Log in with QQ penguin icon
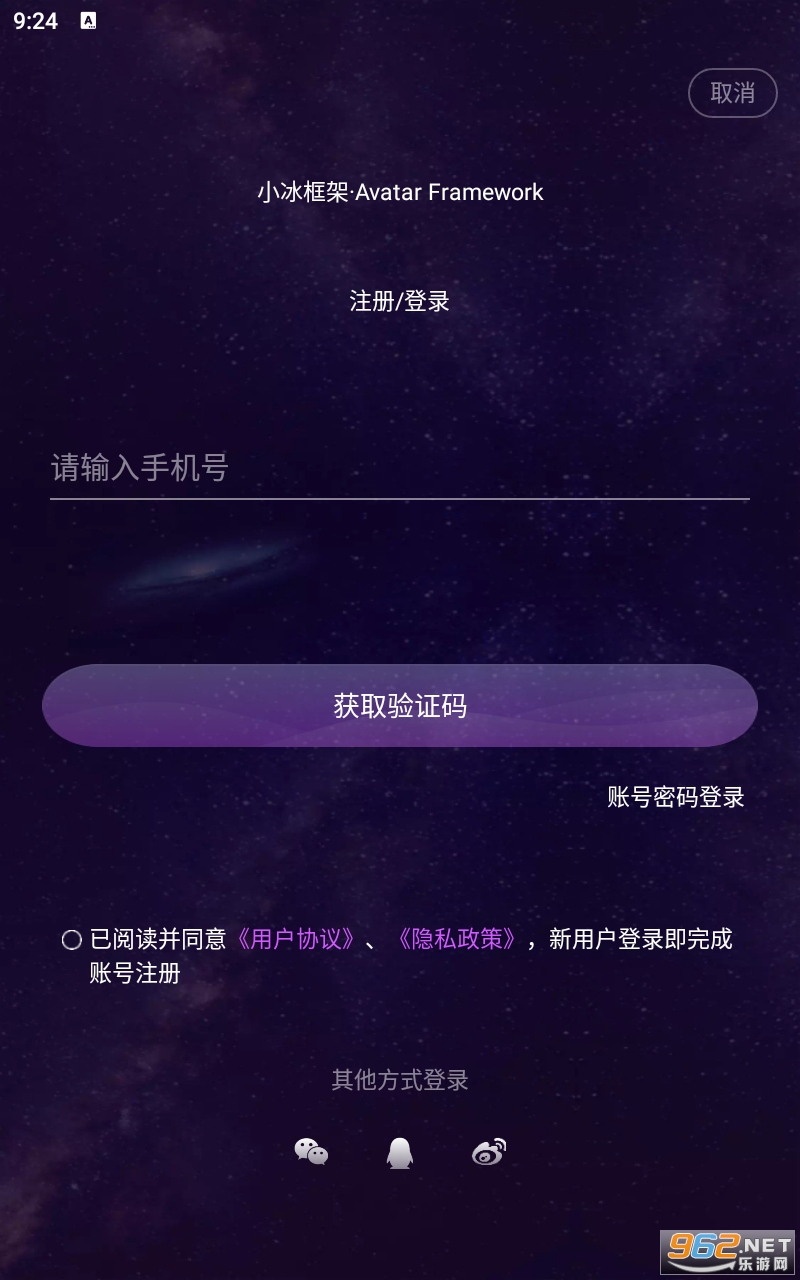The height and width of the screenshot is (1280, 800). pos(400,1153)
